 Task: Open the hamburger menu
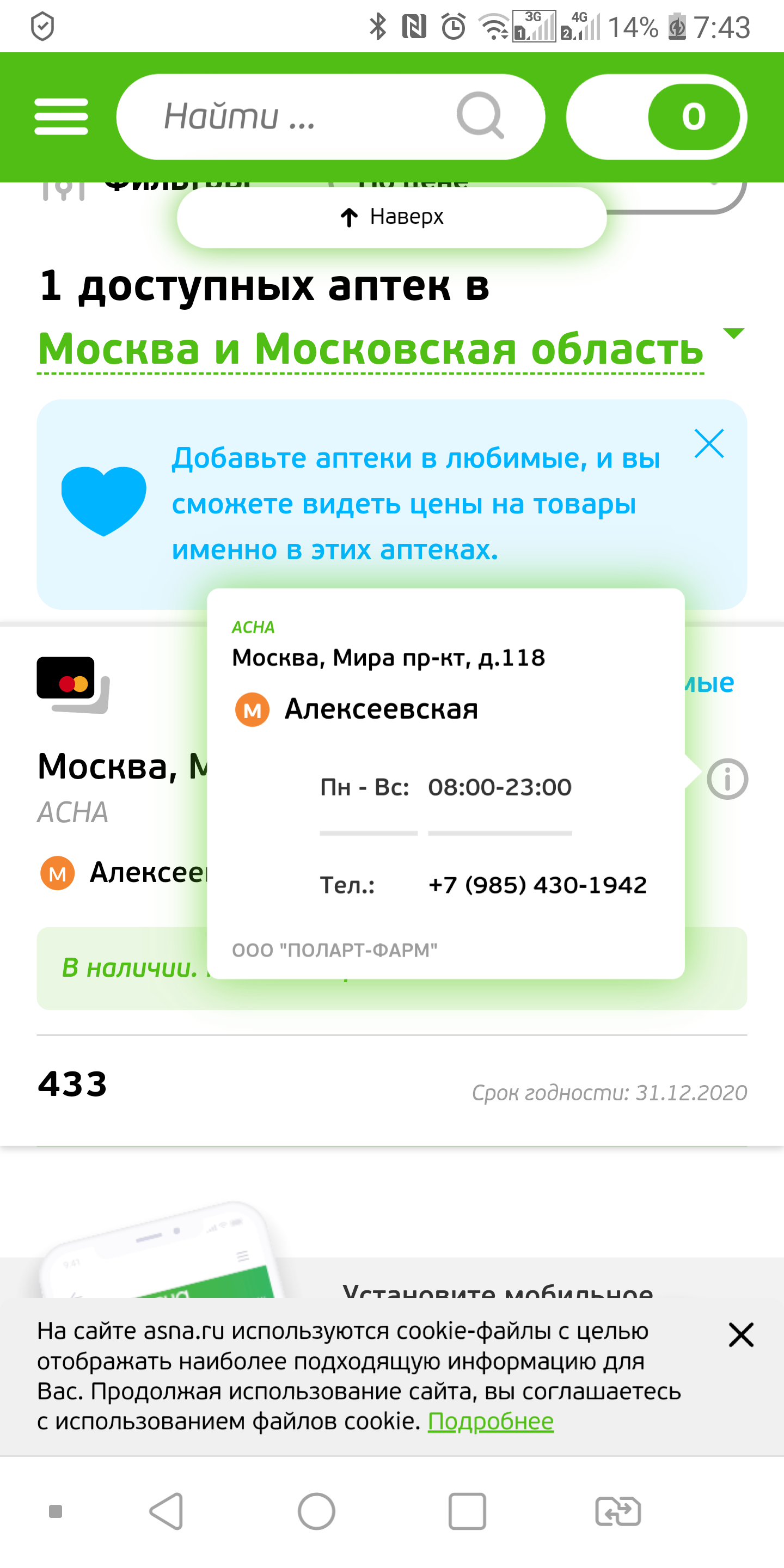pos(61,117)
